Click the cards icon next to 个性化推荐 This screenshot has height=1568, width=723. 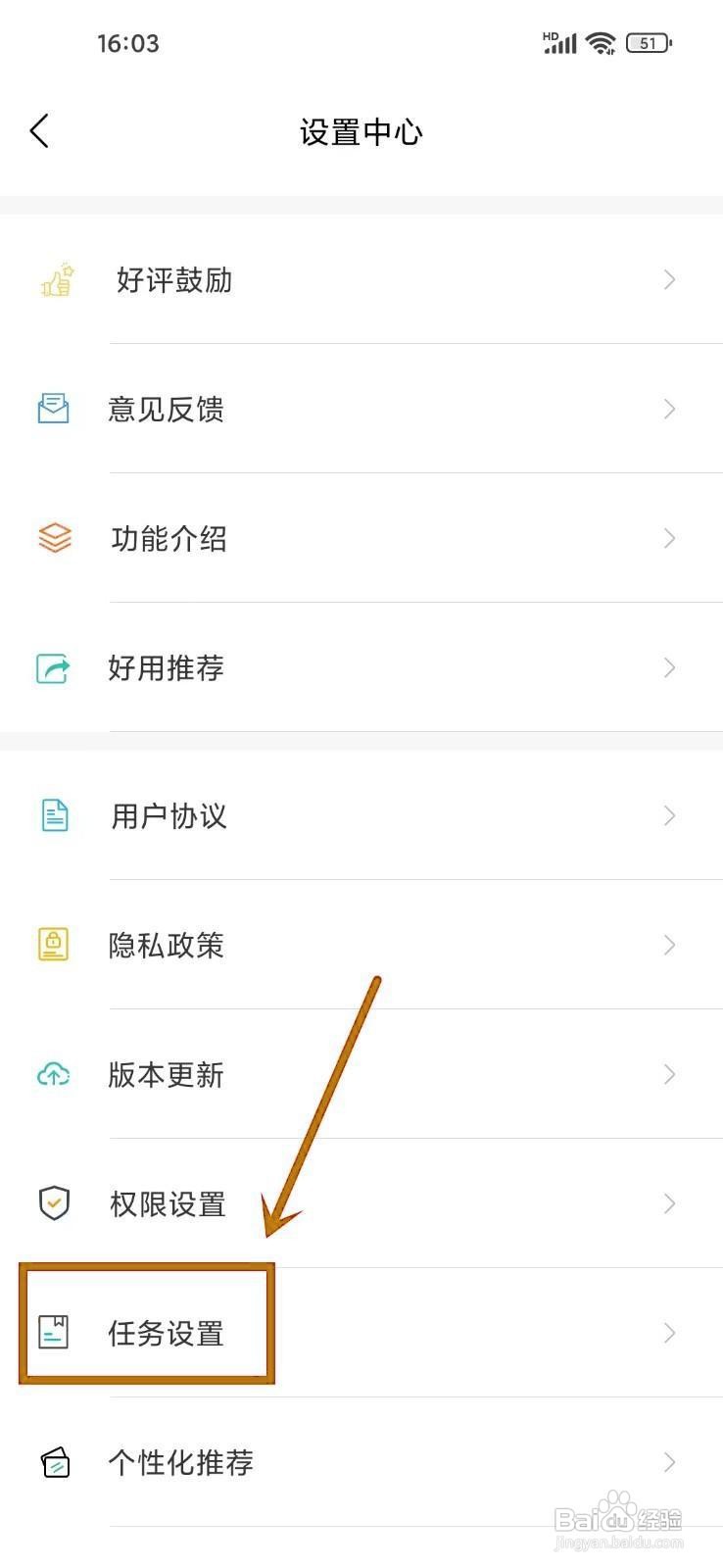(54, 1462)
